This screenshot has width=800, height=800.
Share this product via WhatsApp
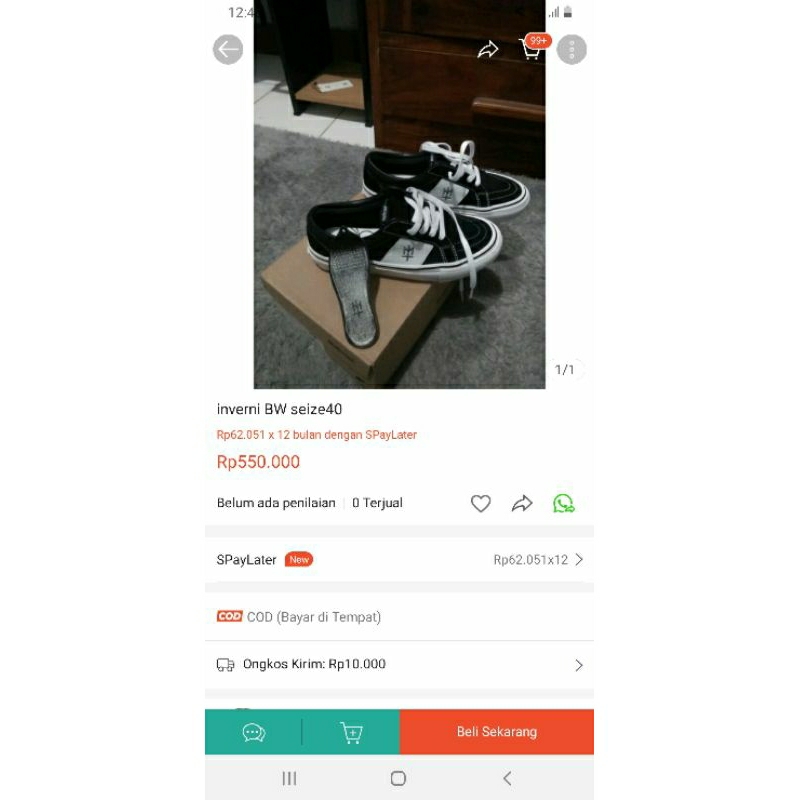click(564, 503)
